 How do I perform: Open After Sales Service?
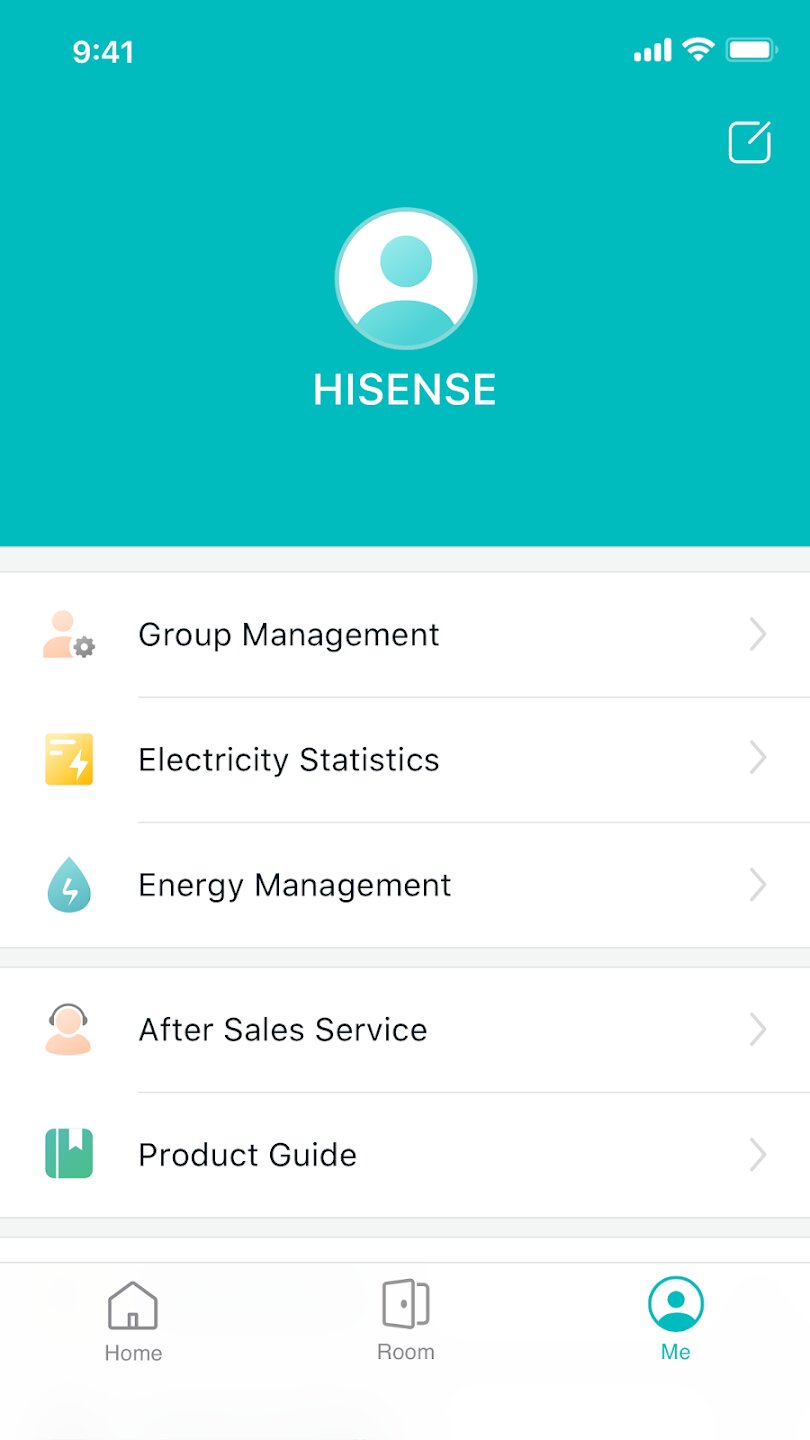[x=404, y=1030]
